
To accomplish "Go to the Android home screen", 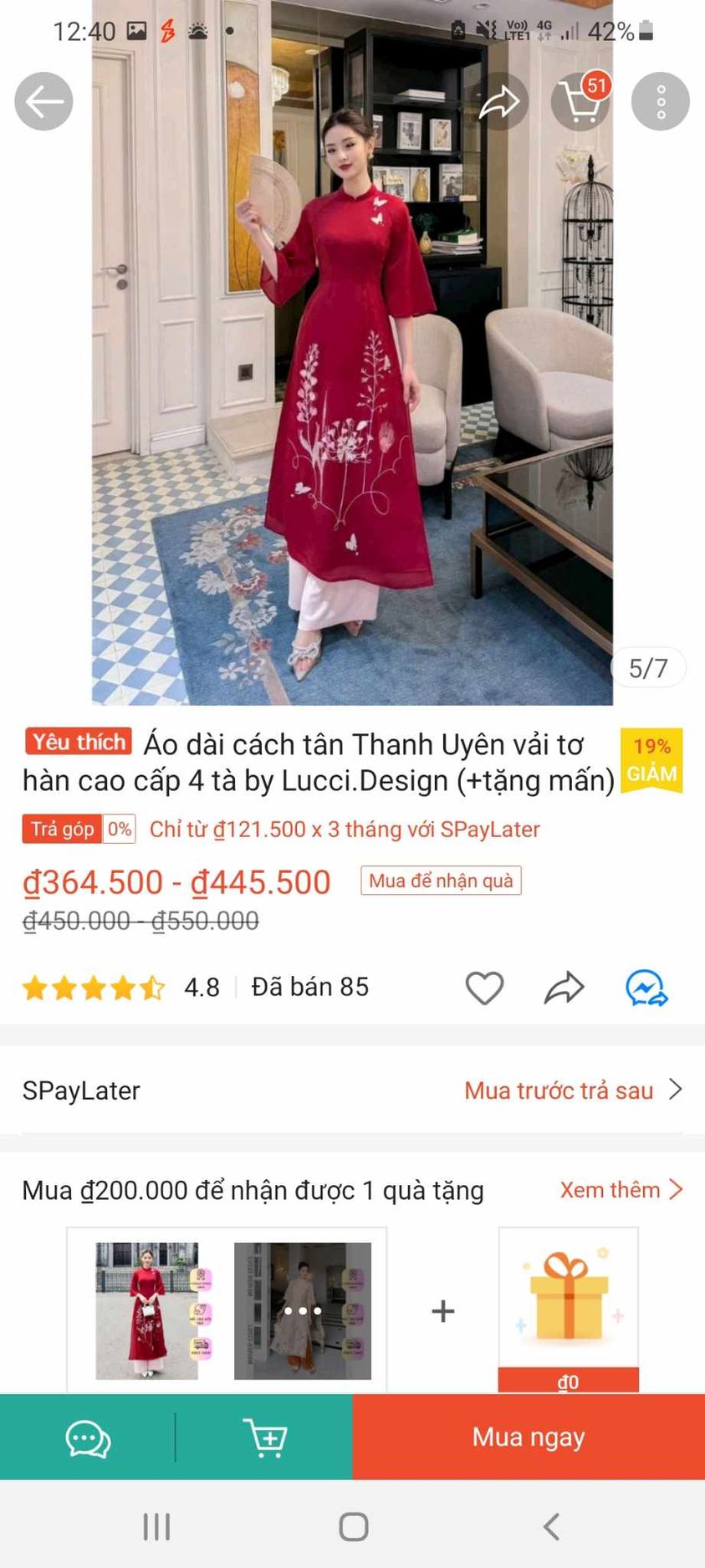I will (x=353, y=1526).
